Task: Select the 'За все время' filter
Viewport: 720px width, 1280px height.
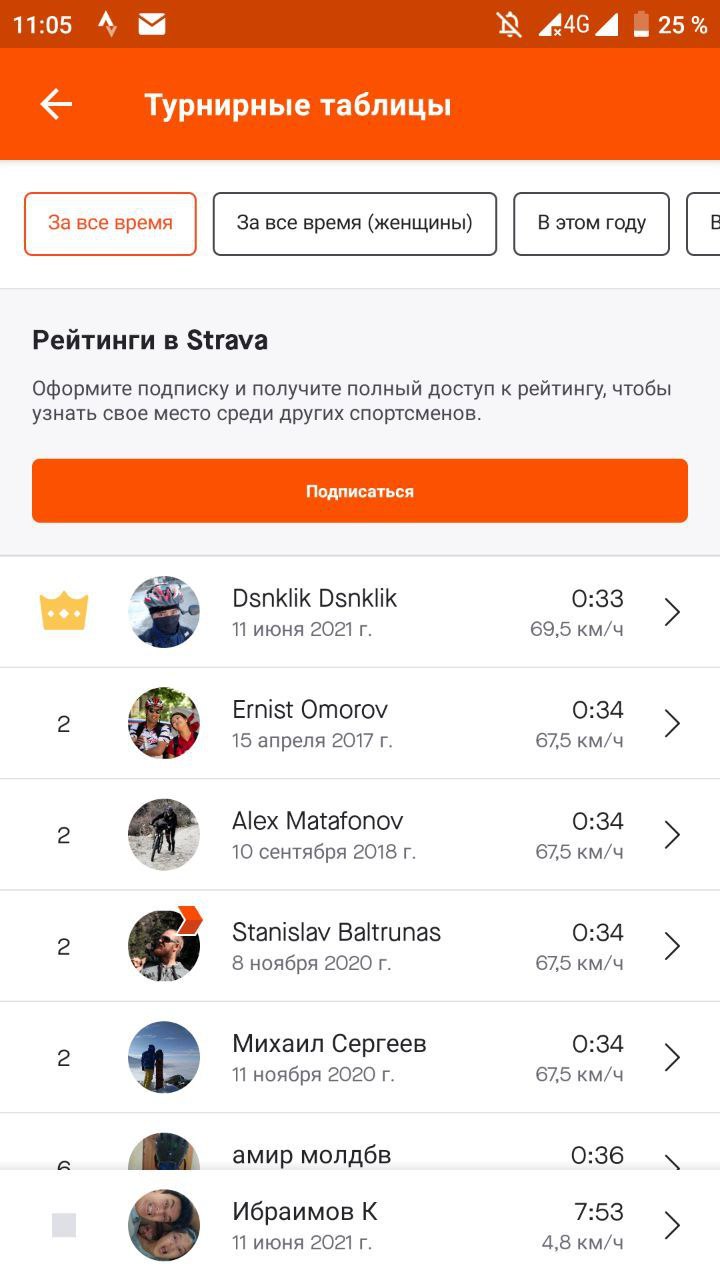Action: 110,224
